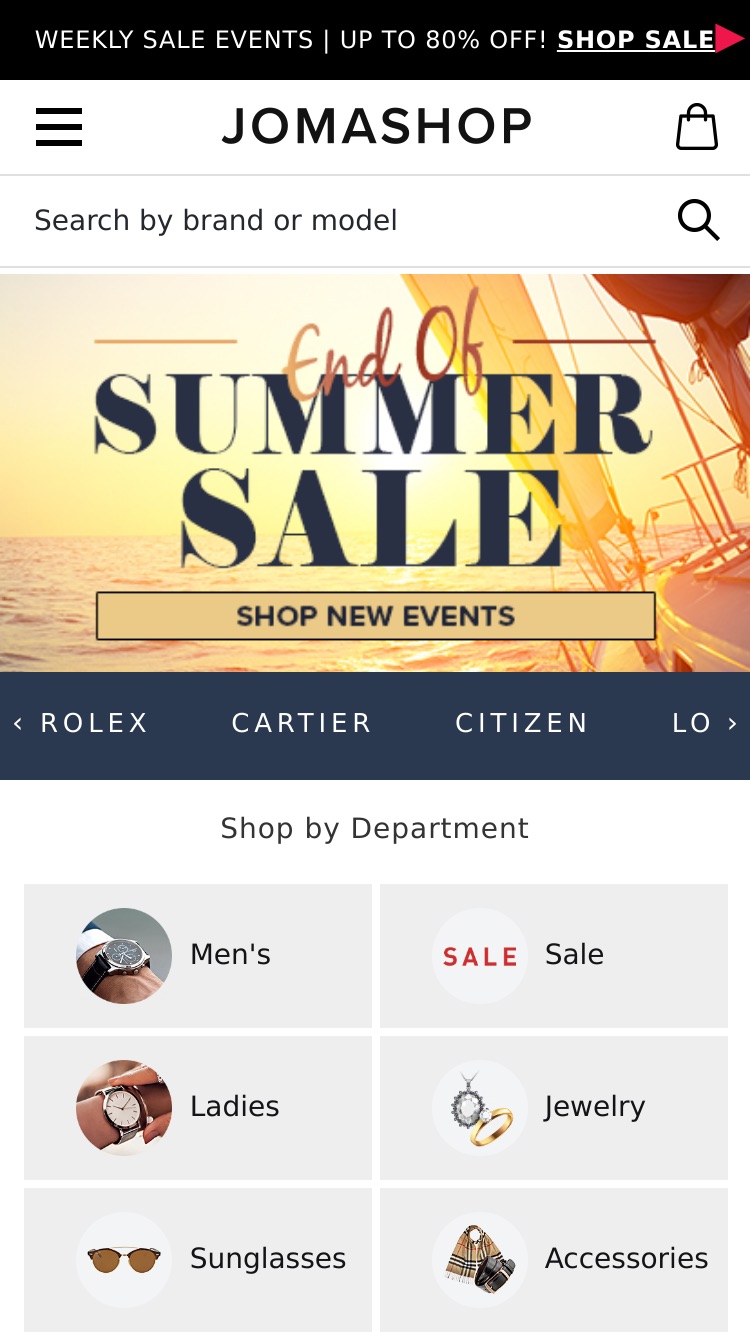Open the hamburger menu
The width and height of the screenshot is (750, 1334).
[x=59, y=127]
